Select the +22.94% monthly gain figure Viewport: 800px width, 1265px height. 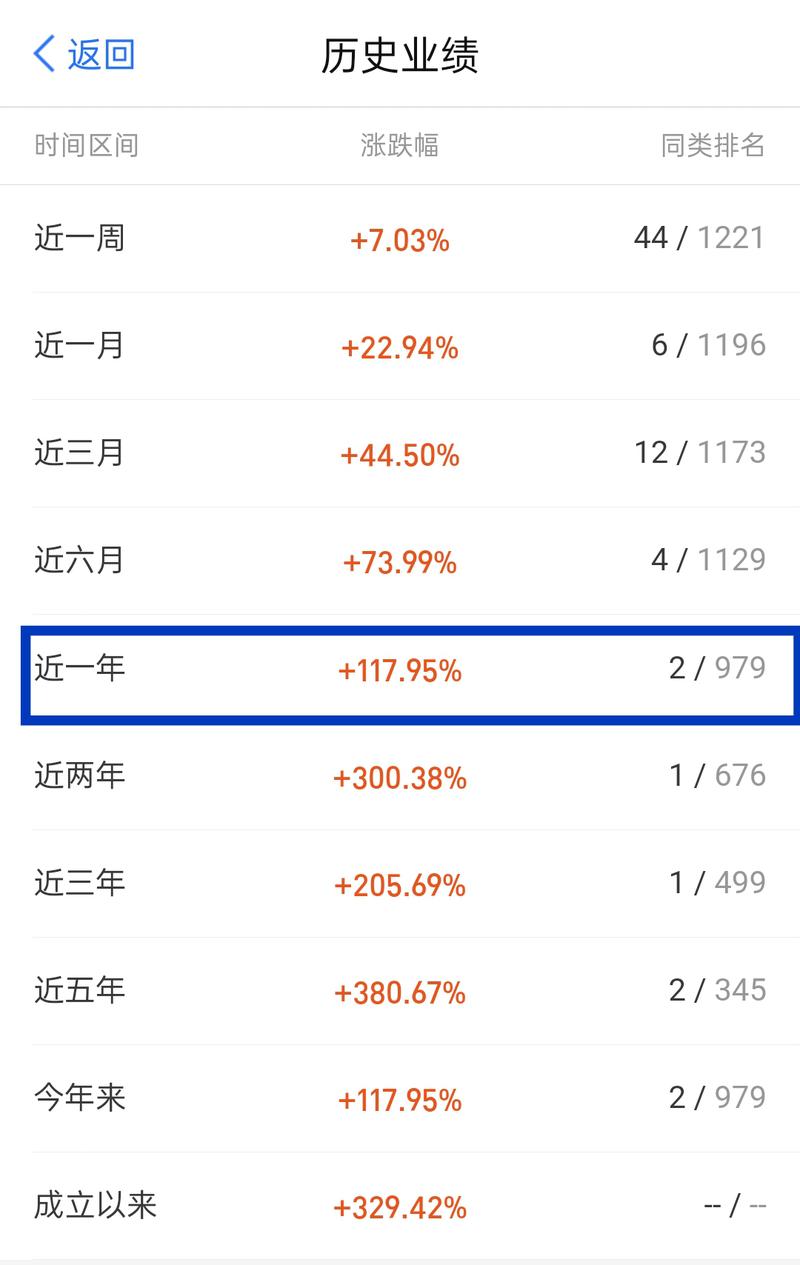400,348
